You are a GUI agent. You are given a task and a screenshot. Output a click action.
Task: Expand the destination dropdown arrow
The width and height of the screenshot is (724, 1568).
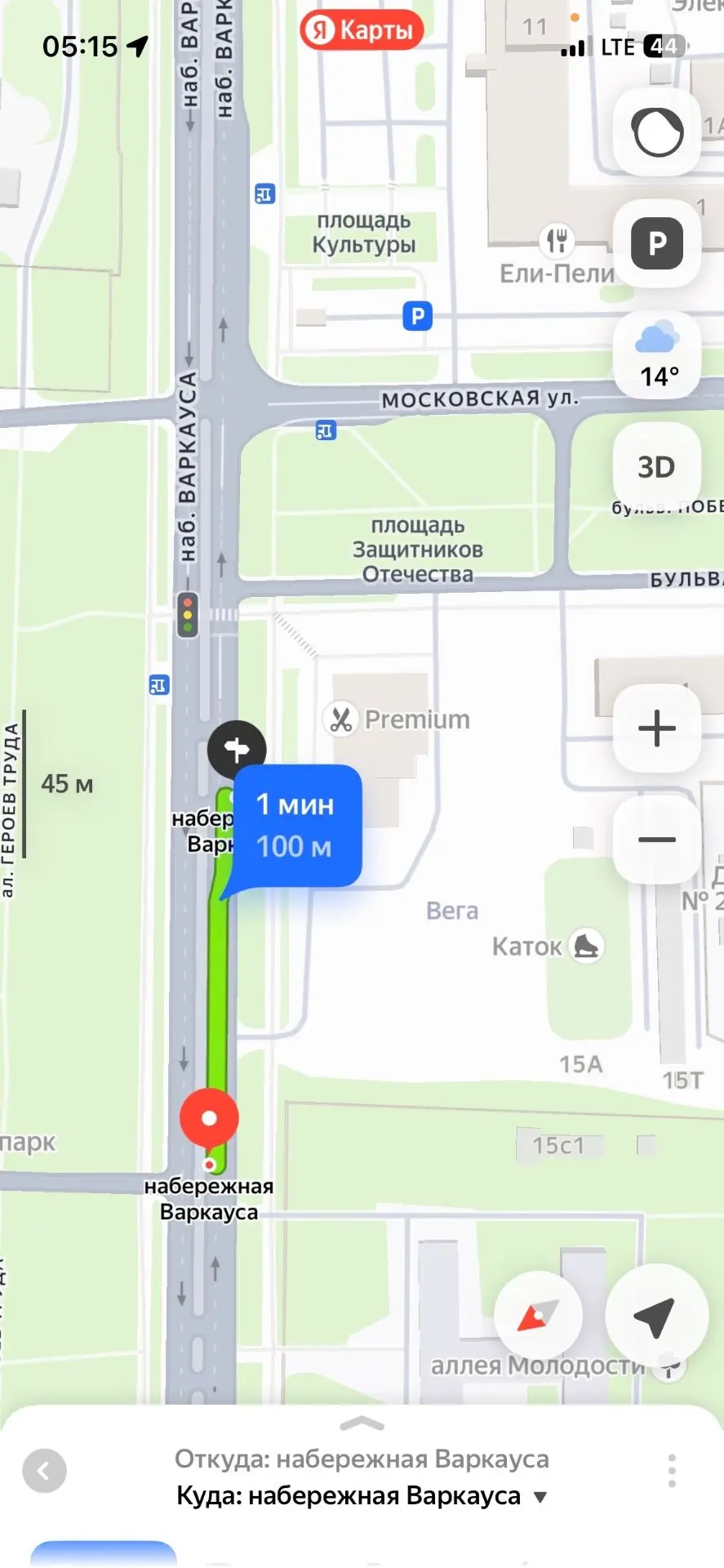540,1497
